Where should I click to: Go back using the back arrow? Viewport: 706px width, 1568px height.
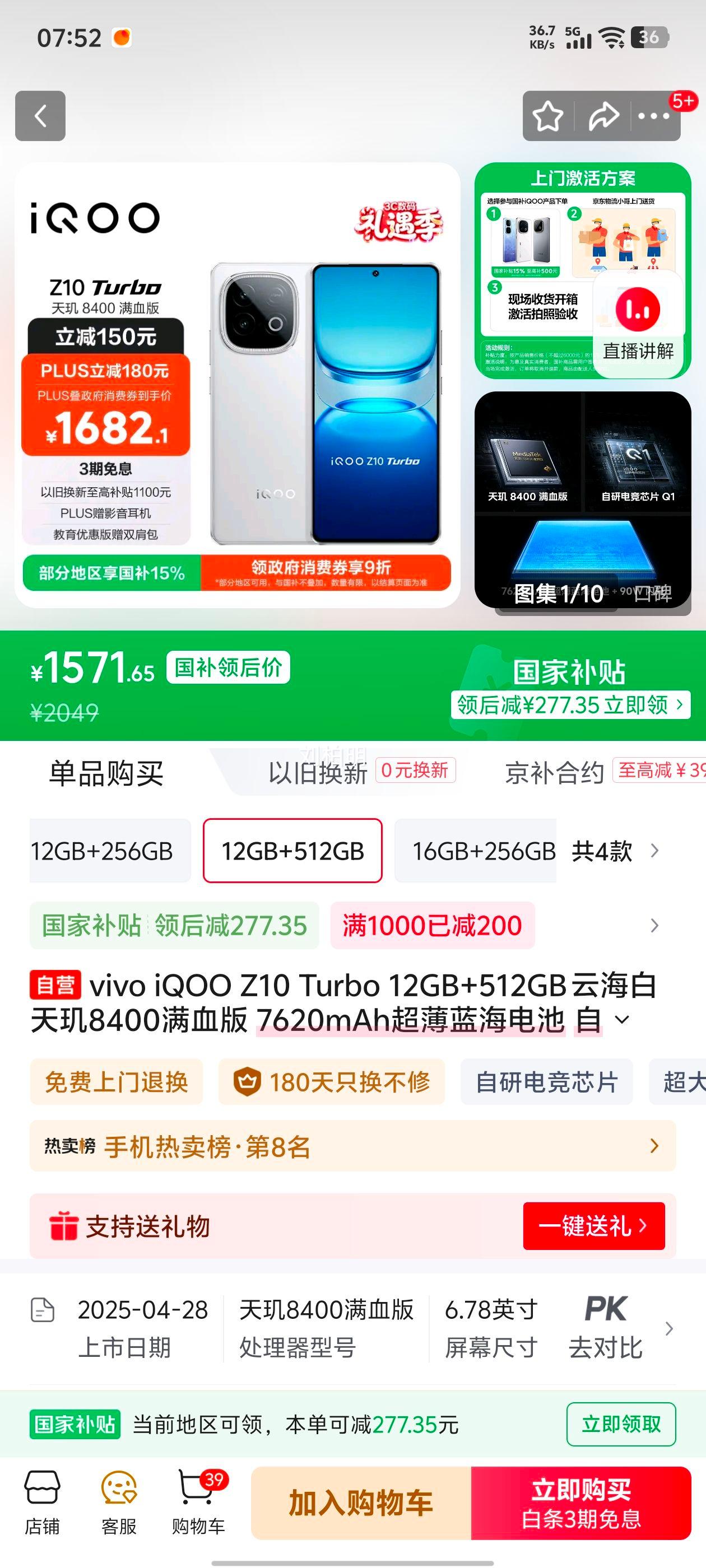[40, 116]
